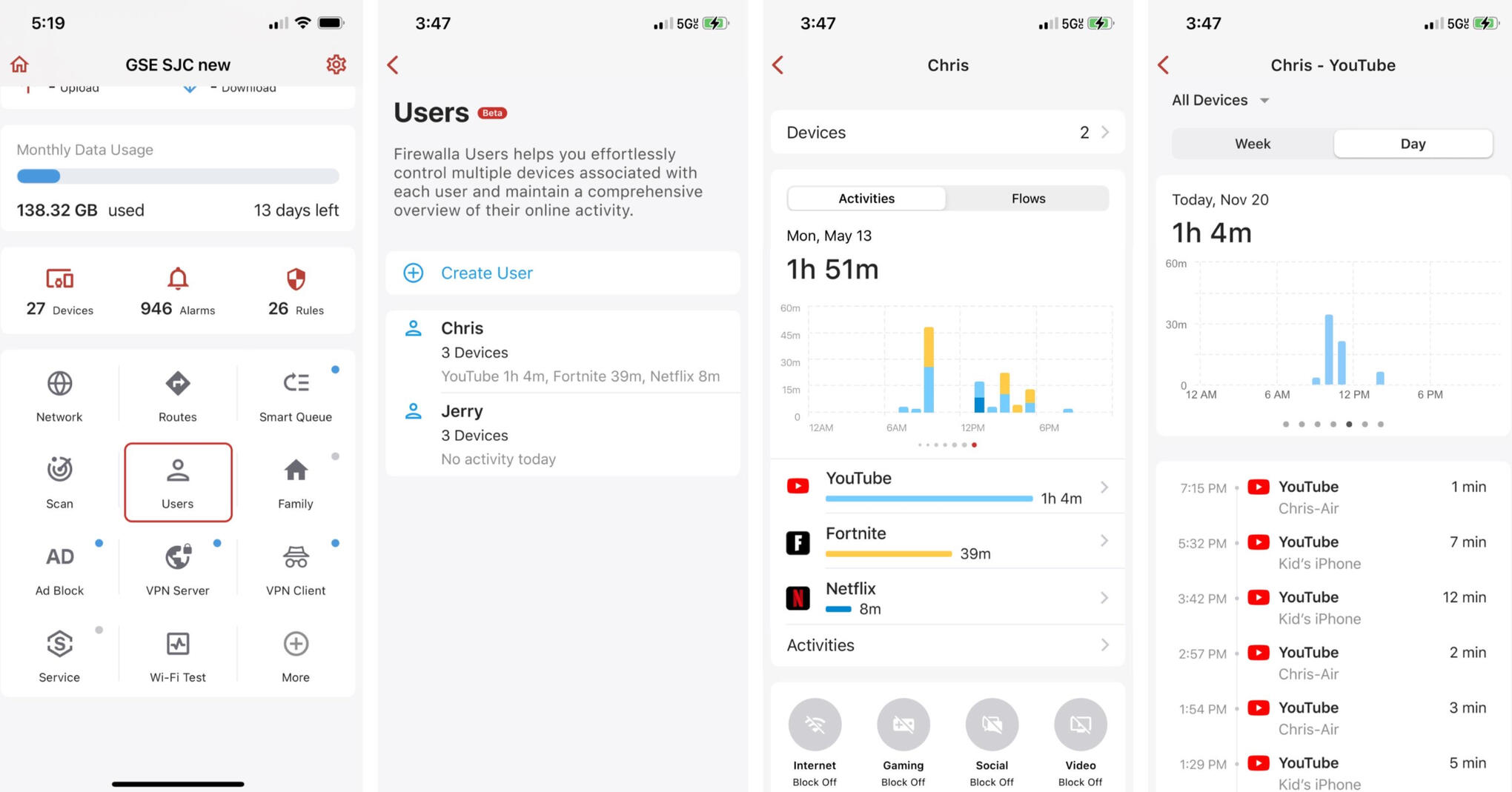1512x792 pixels.
Task: Switch to the Flows tab
Action: point(1027,199)
